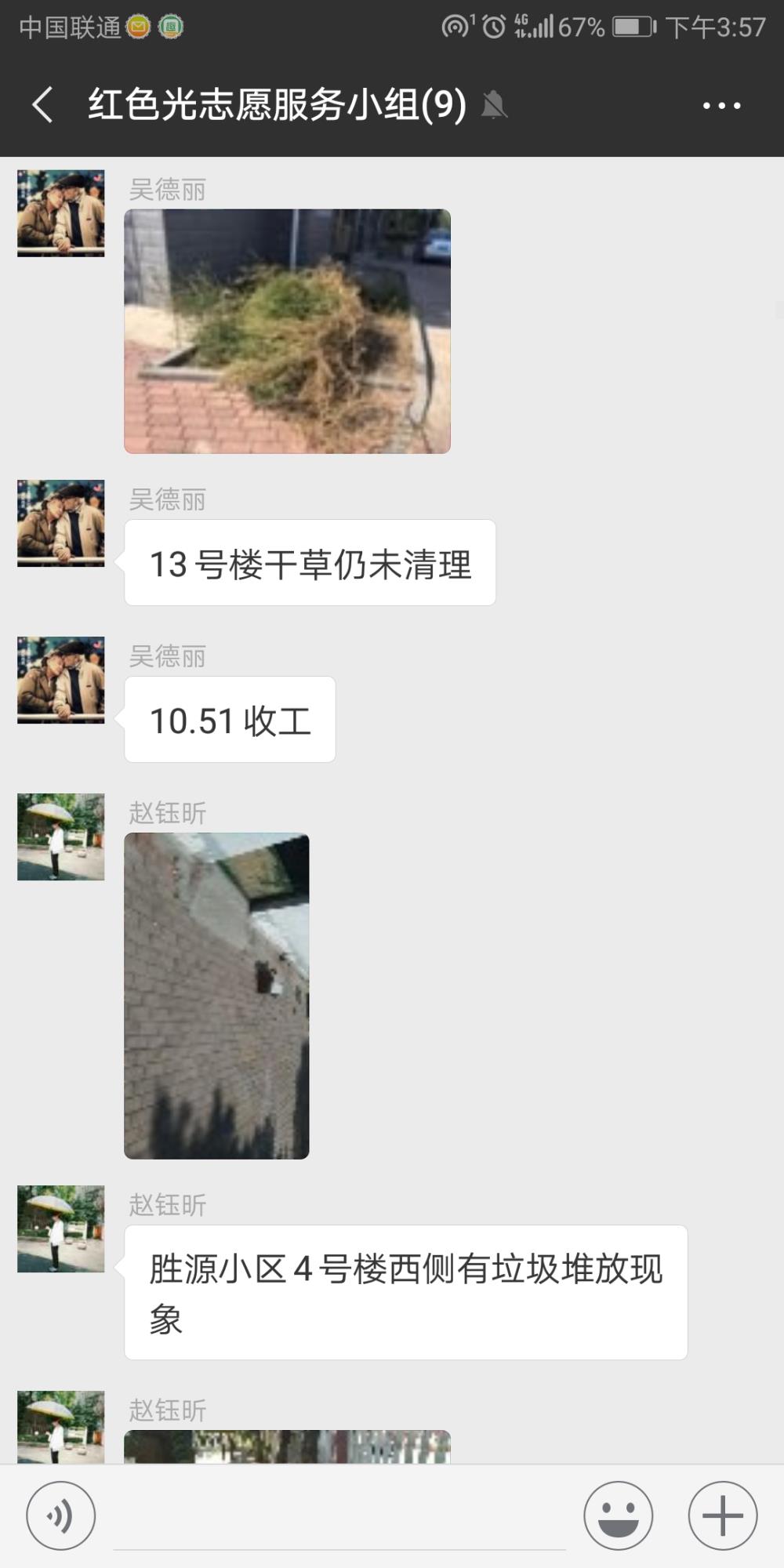Open the plus attachments menu
784x1568 pixels.
pos(723,1515)
